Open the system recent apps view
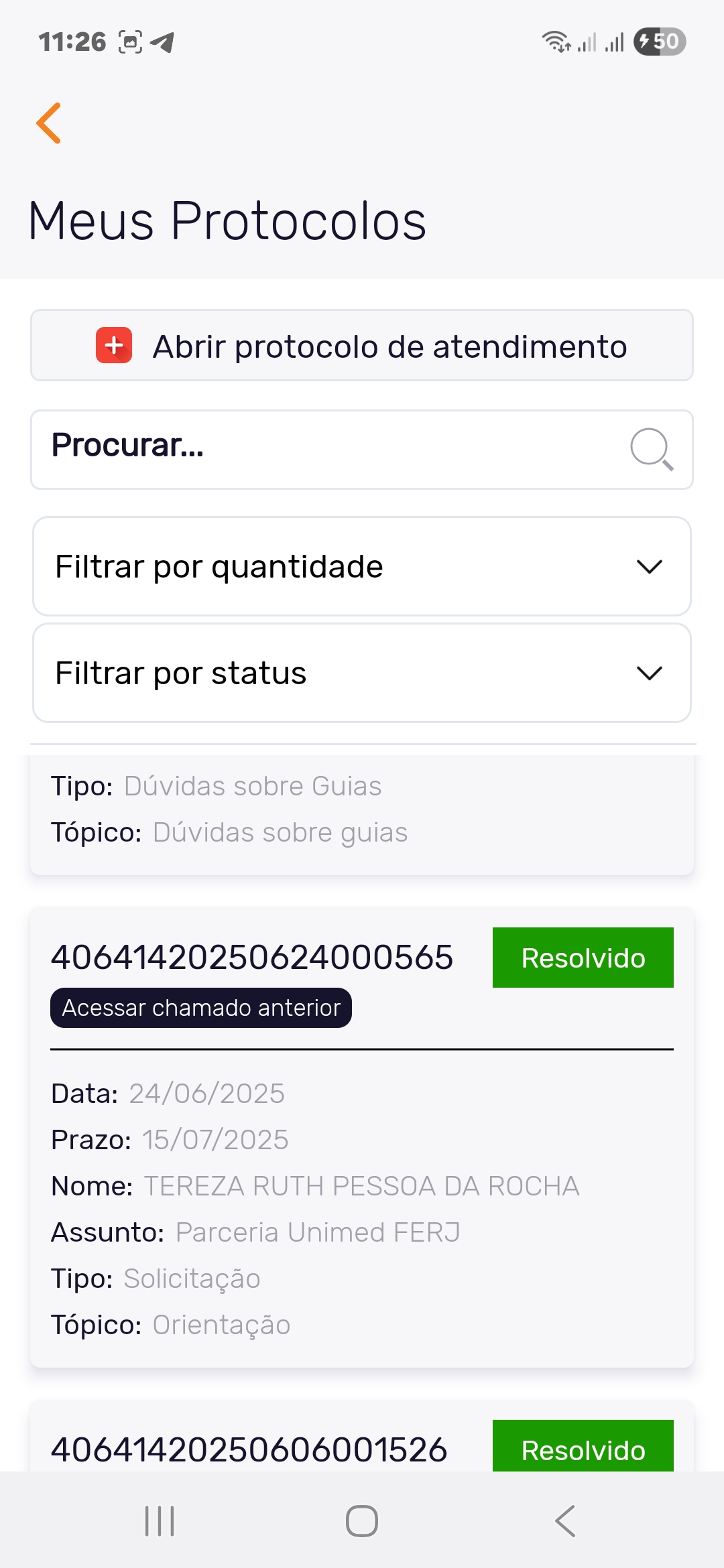Viewport: 724px width, 1568px height. point(160,1520)
